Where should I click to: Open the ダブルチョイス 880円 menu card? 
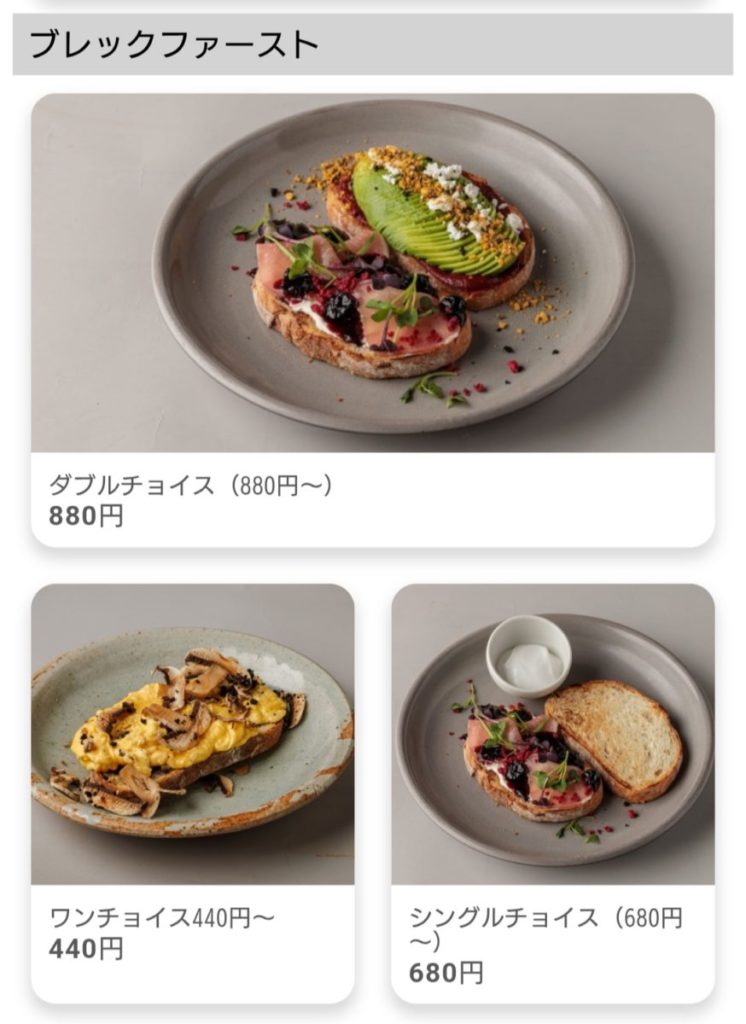(372, 320)
